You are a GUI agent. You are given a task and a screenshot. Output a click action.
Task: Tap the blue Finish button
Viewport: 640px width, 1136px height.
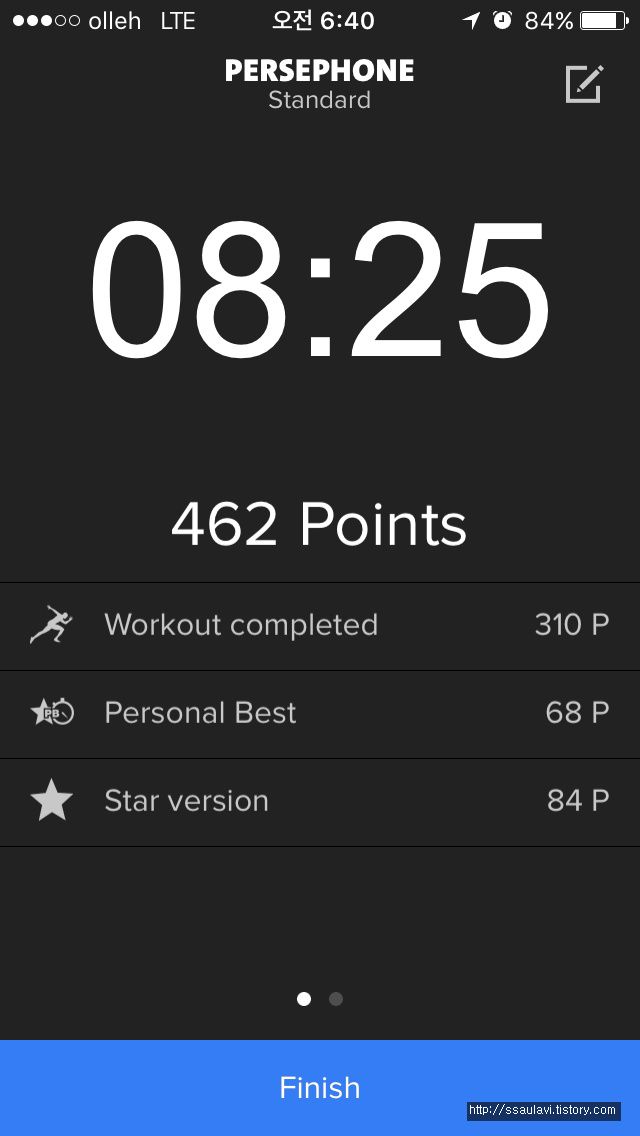[x=320, y=1087]
